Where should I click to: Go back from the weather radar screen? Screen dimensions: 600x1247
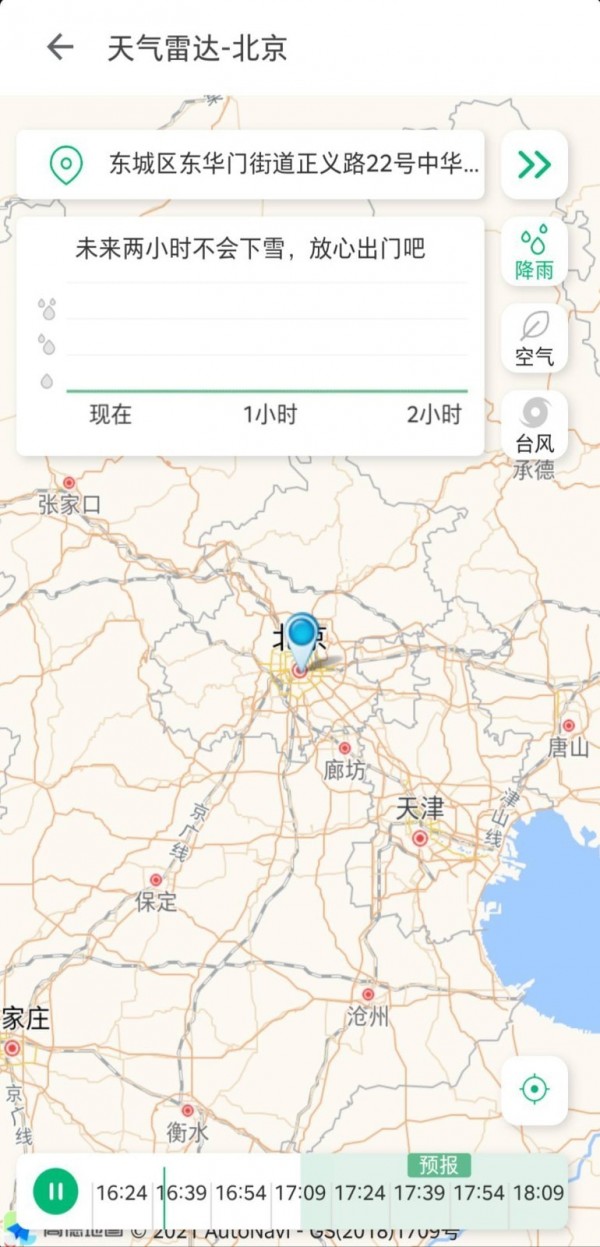coord(60,47)
